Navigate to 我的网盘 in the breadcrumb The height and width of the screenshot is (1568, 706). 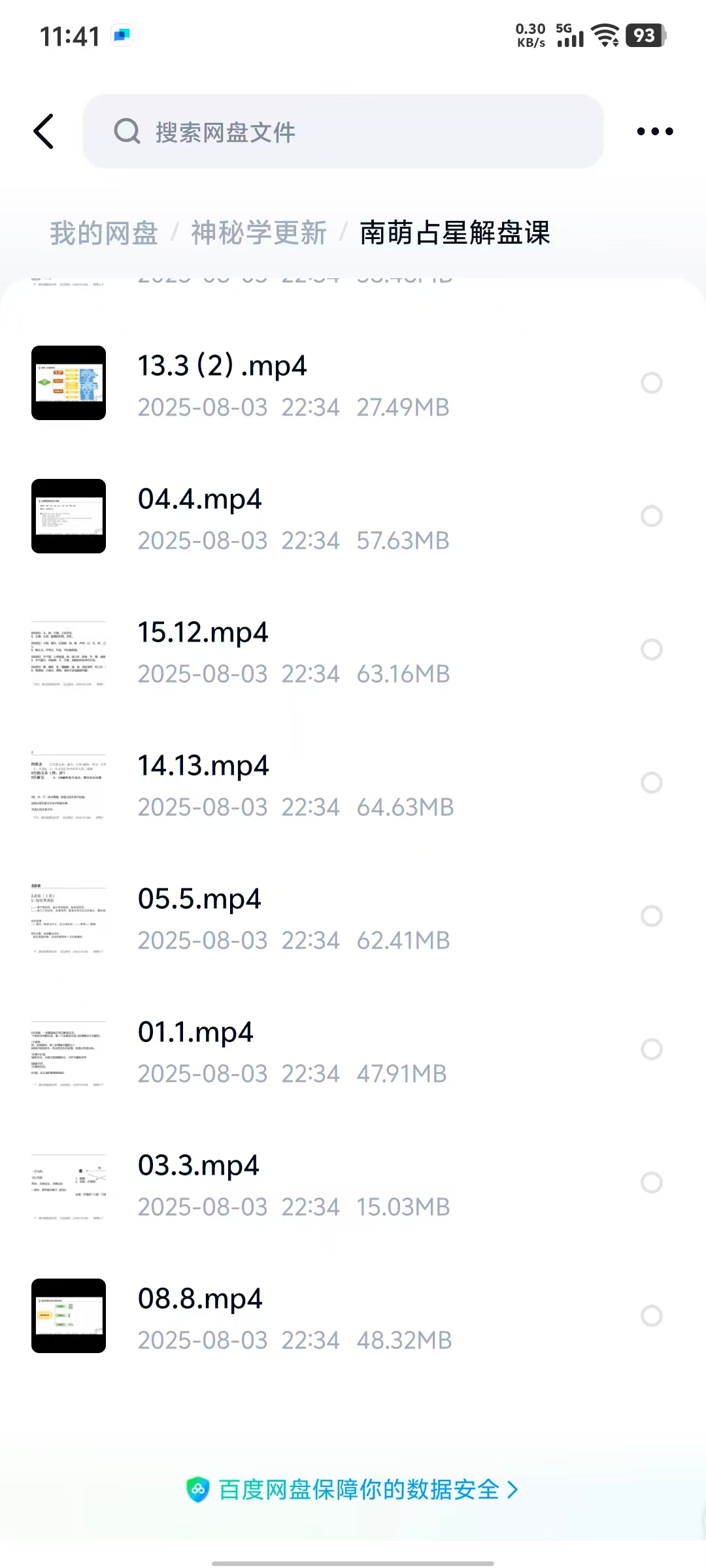[104, 233]
